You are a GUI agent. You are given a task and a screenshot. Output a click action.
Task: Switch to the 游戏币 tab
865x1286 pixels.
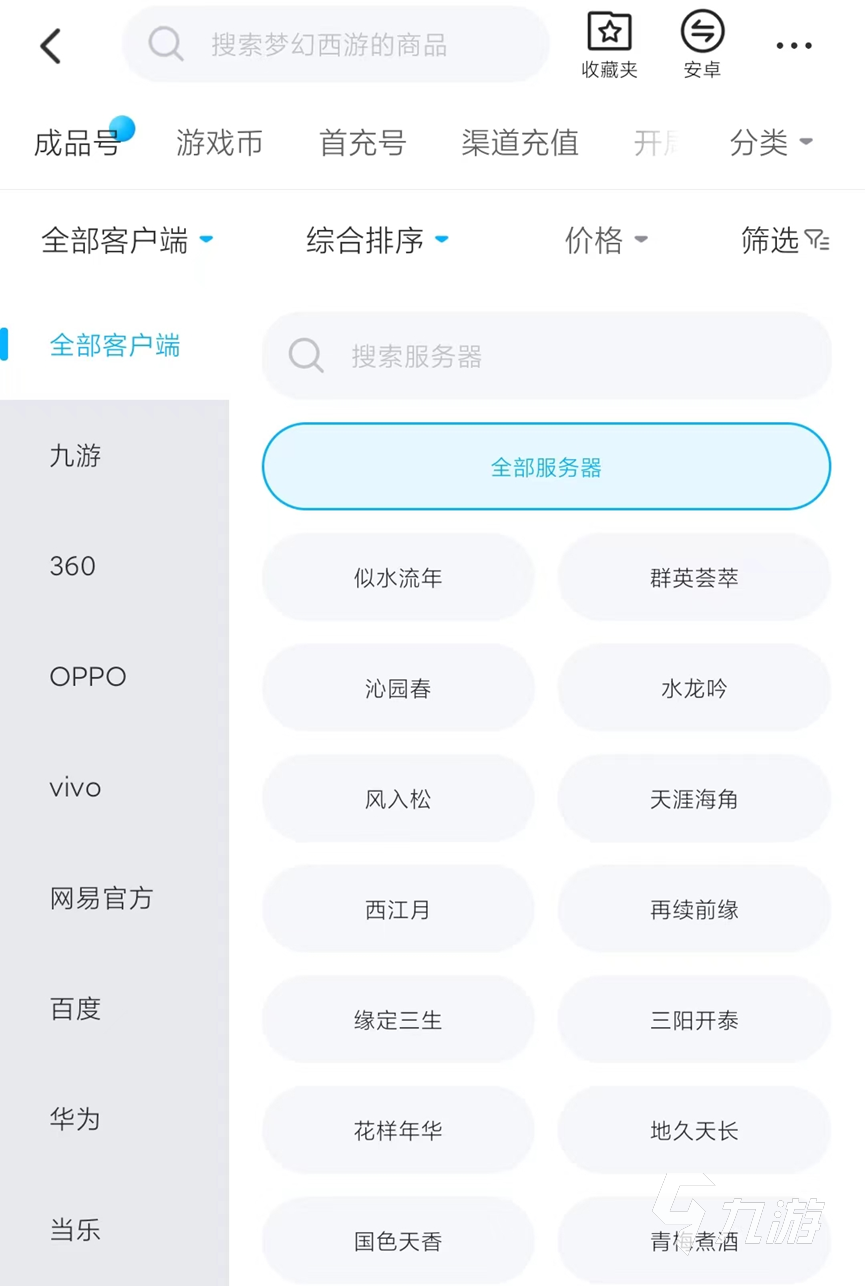[x=219, y=143]
